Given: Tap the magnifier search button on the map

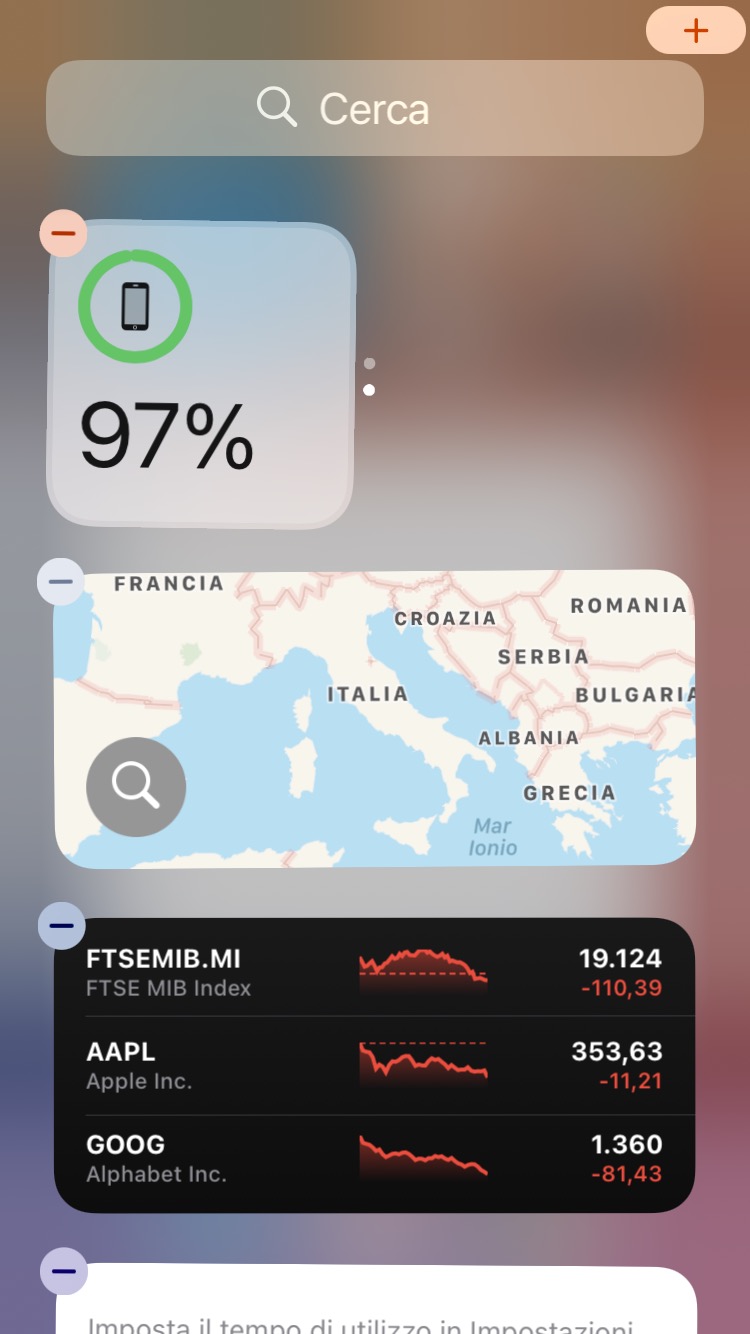Looking at the screenshot, I should point(136,787).
